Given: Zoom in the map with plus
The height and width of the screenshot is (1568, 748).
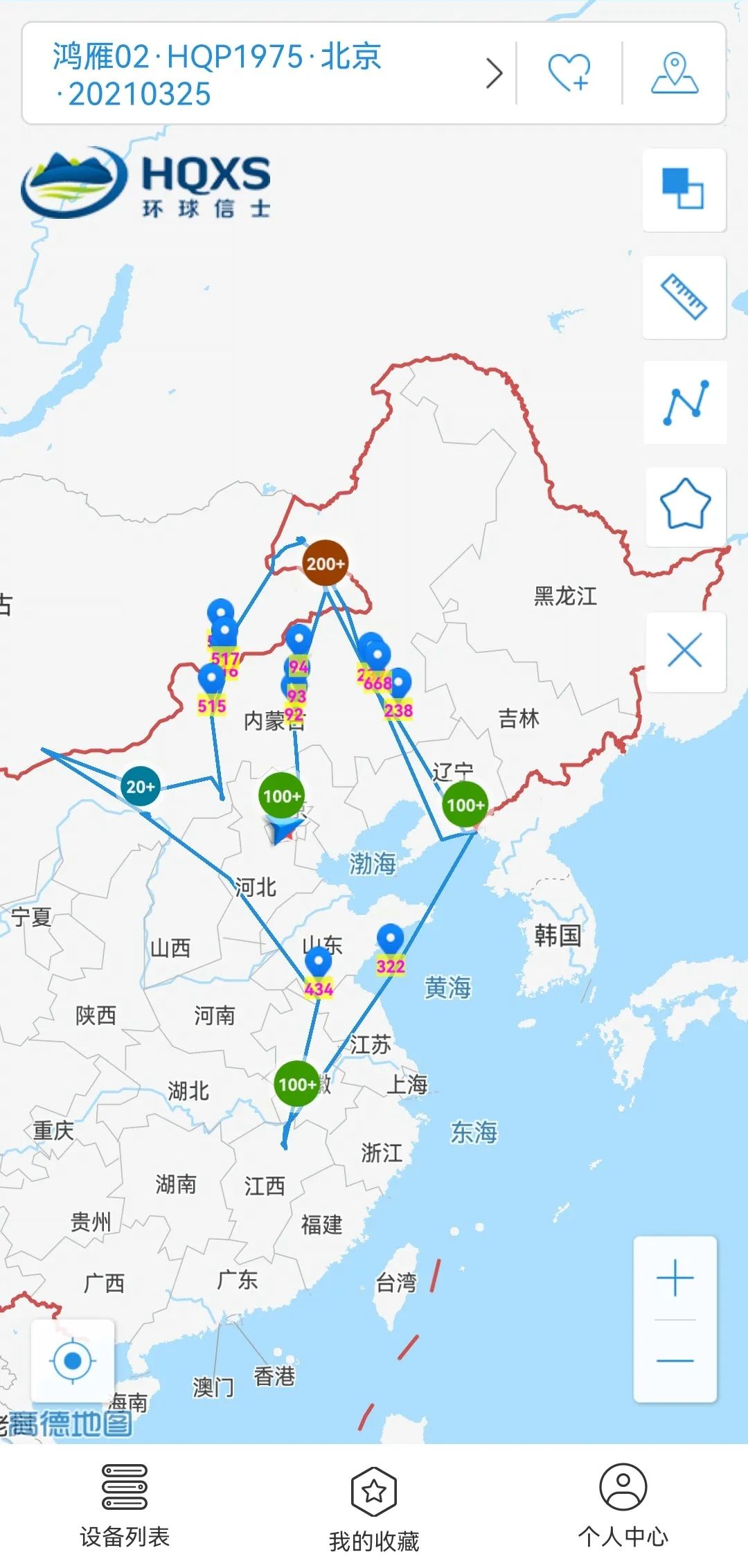Looking at the screenshot, I should [675, 1278].
